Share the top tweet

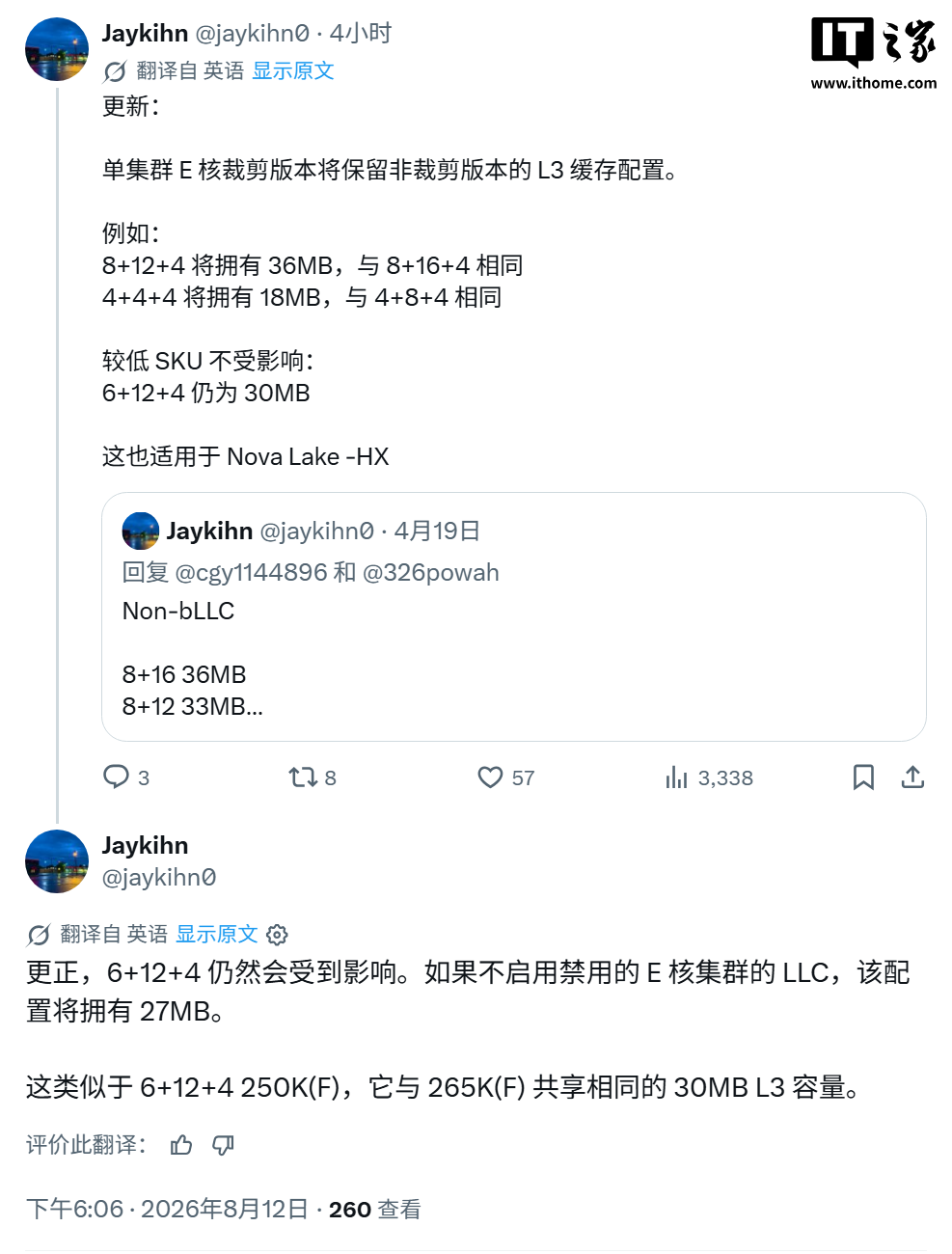point(912,777)
